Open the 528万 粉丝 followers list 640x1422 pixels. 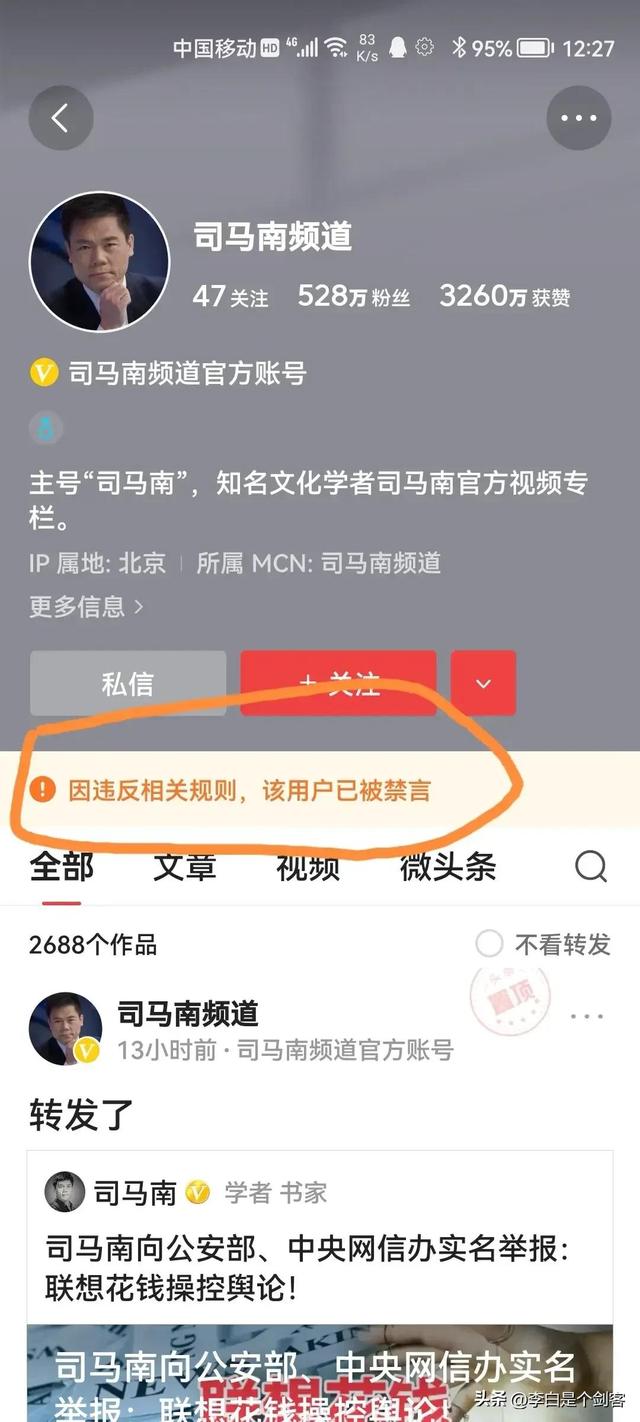(354, 296)
